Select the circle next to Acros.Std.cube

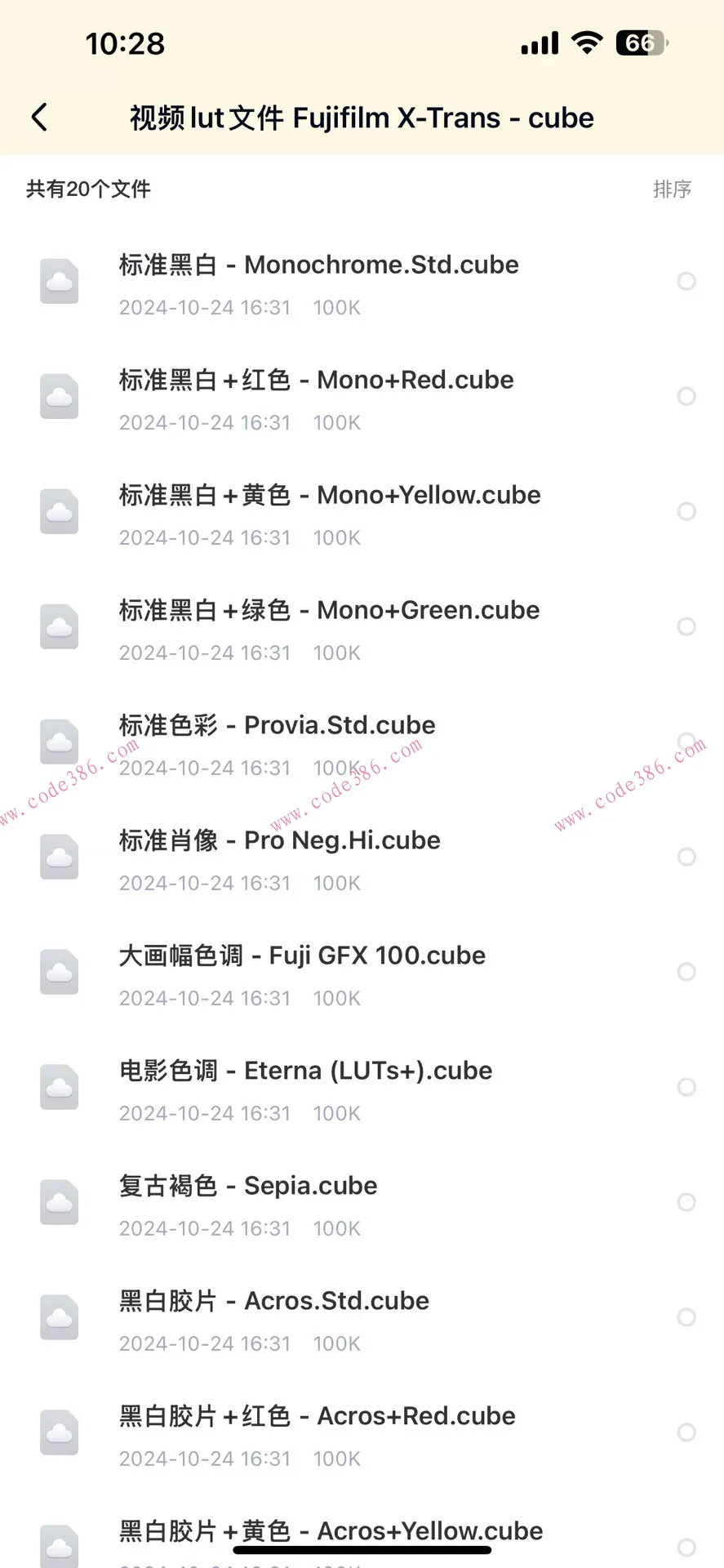click(686, 1317)
